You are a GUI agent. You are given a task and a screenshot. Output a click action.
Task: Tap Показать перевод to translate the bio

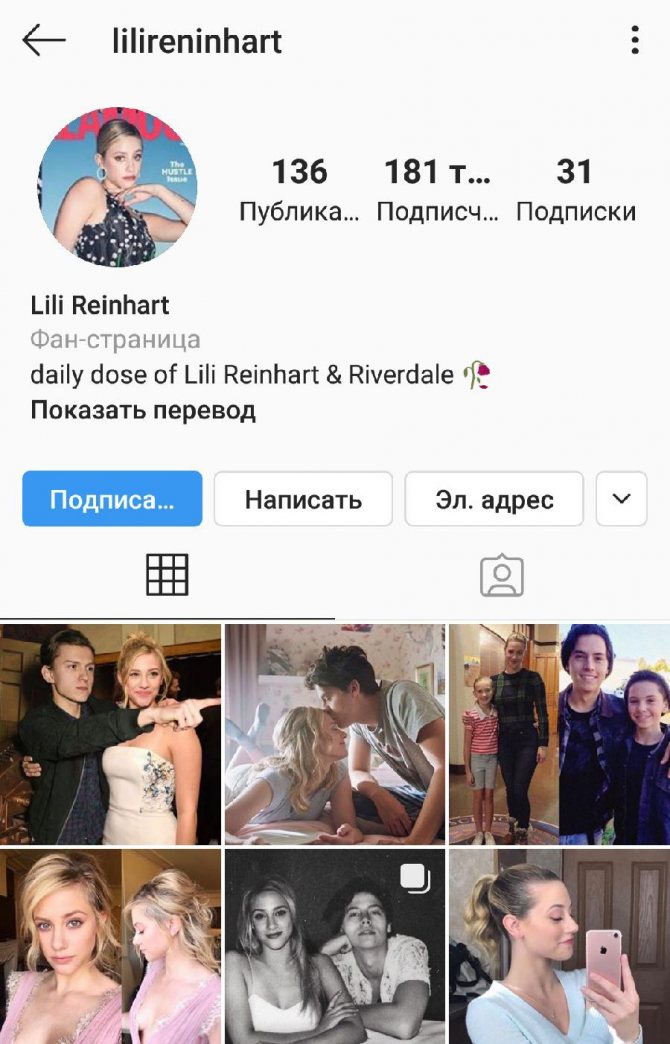pyautogui.click(x=143, y=410)
